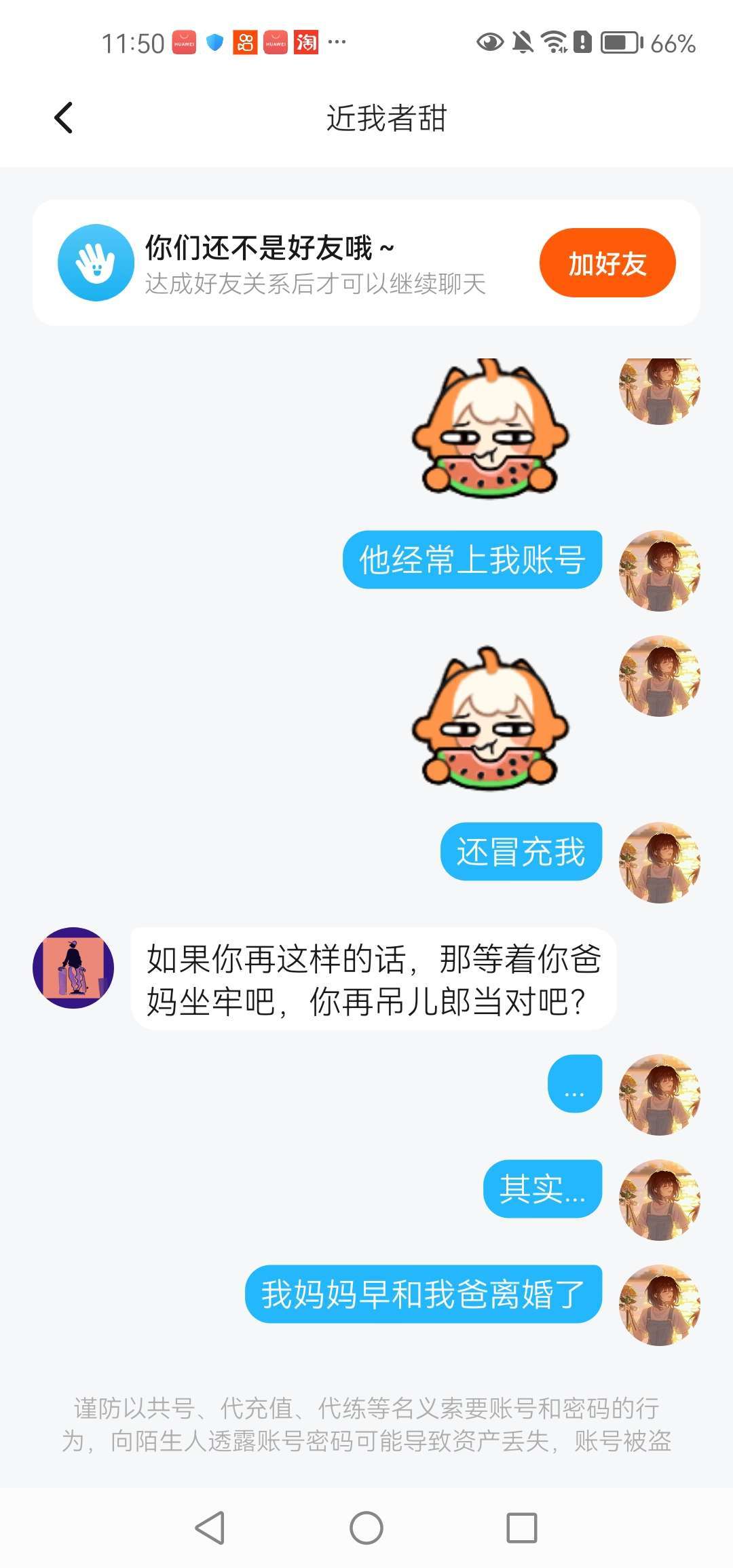The image size is (733, 1568).
Task: Tap the system home button
Action: pos(366,1528)
